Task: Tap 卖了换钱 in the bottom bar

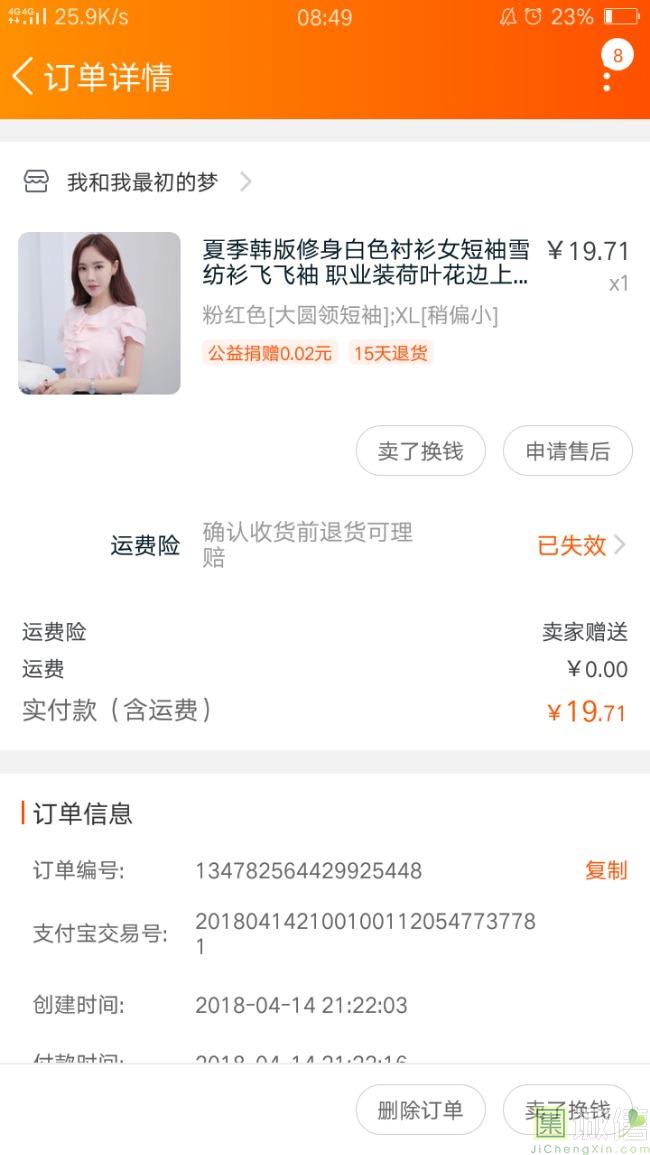Action: pyautogui.click(x=567, y=1110)
